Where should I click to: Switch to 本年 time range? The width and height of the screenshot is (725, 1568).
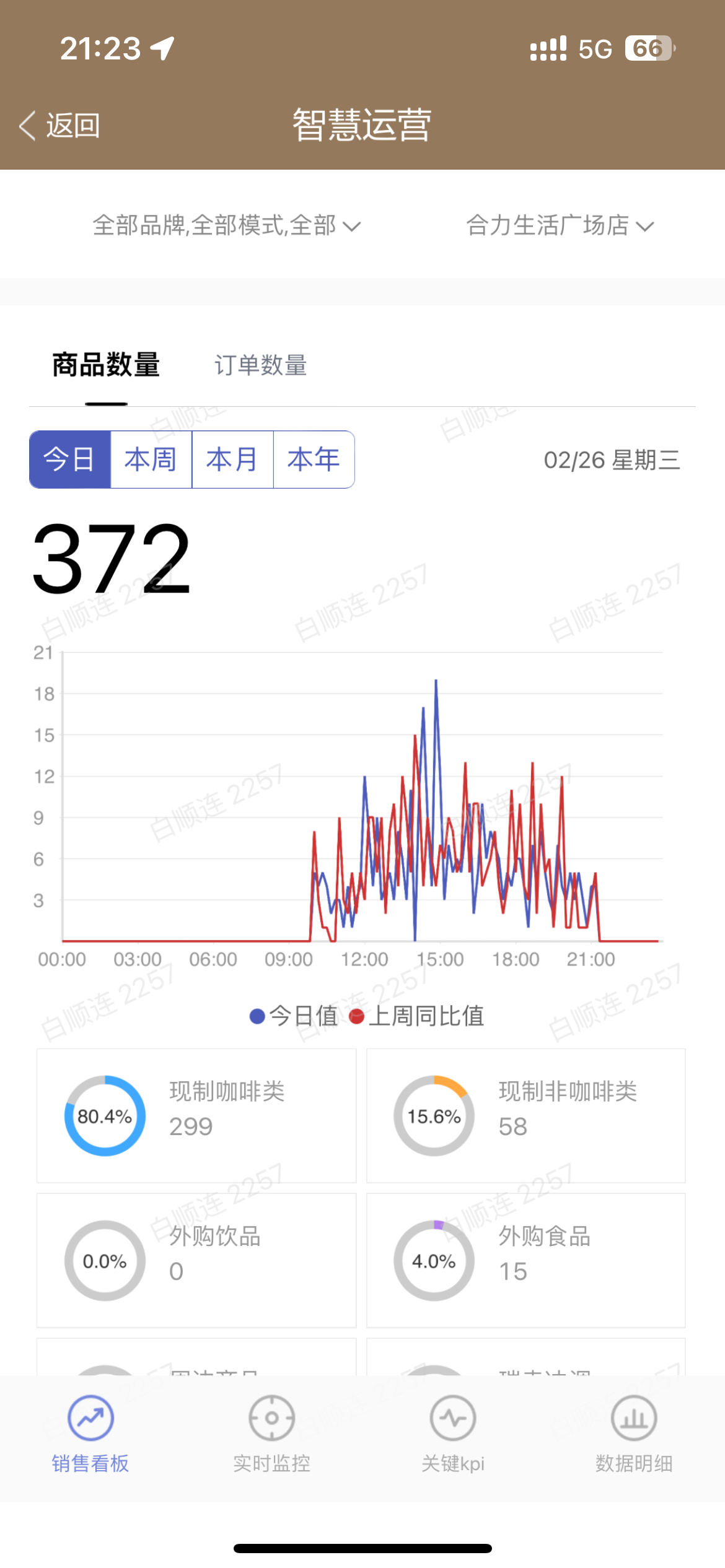[314, 460]
